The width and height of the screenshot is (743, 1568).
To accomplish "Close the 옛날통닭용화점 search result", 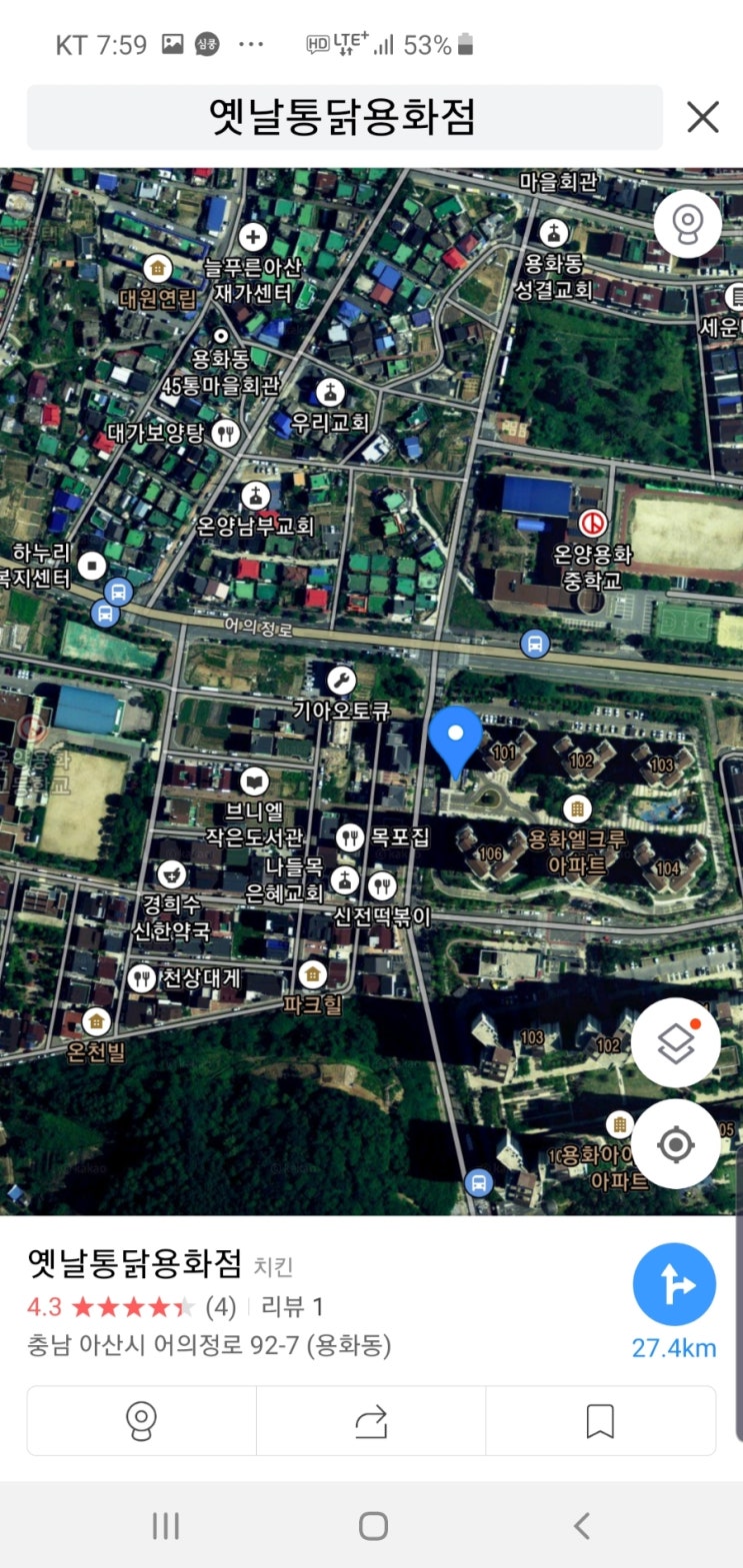I will (x=703, y=118).
